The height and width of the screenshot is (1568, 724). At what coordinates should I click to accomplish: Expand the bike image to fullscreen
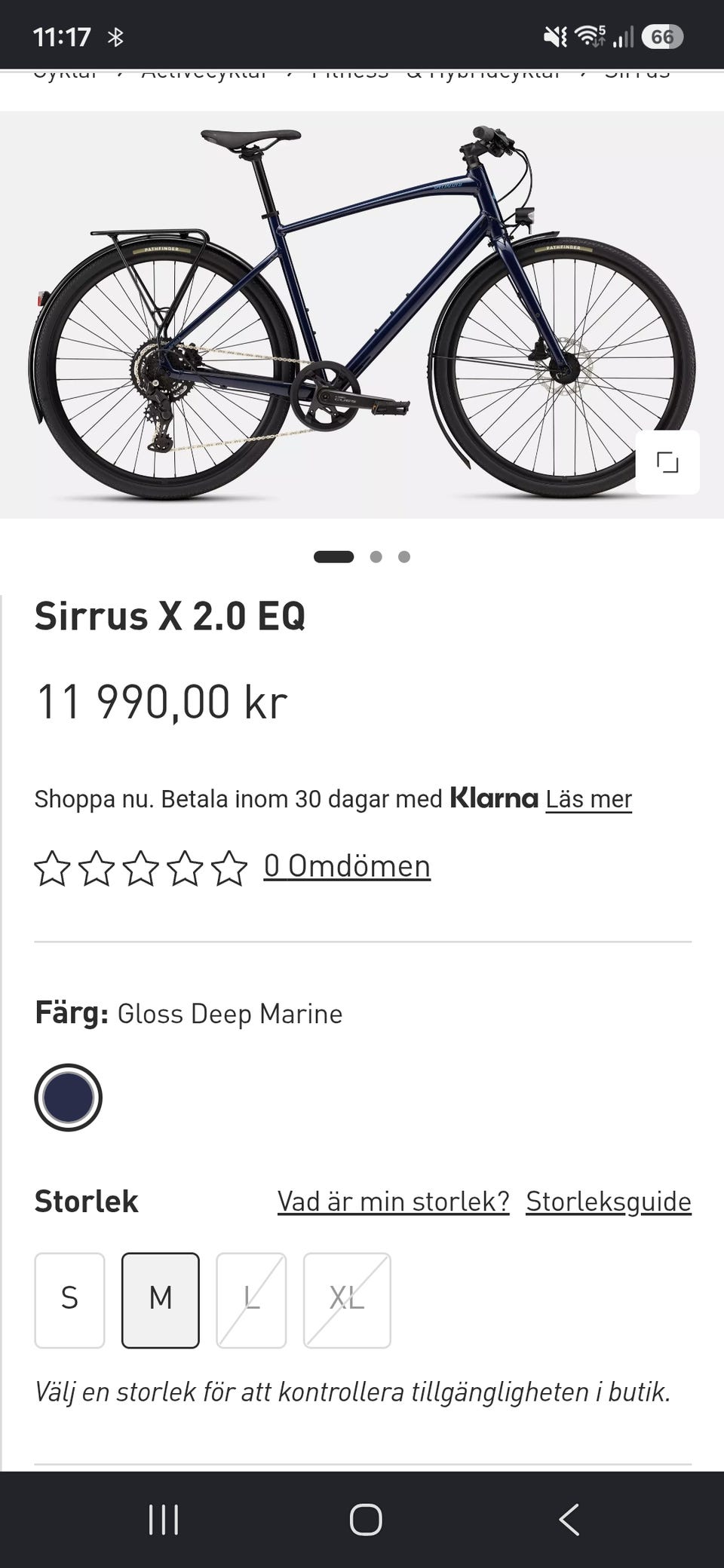click(x=667, y=462)
